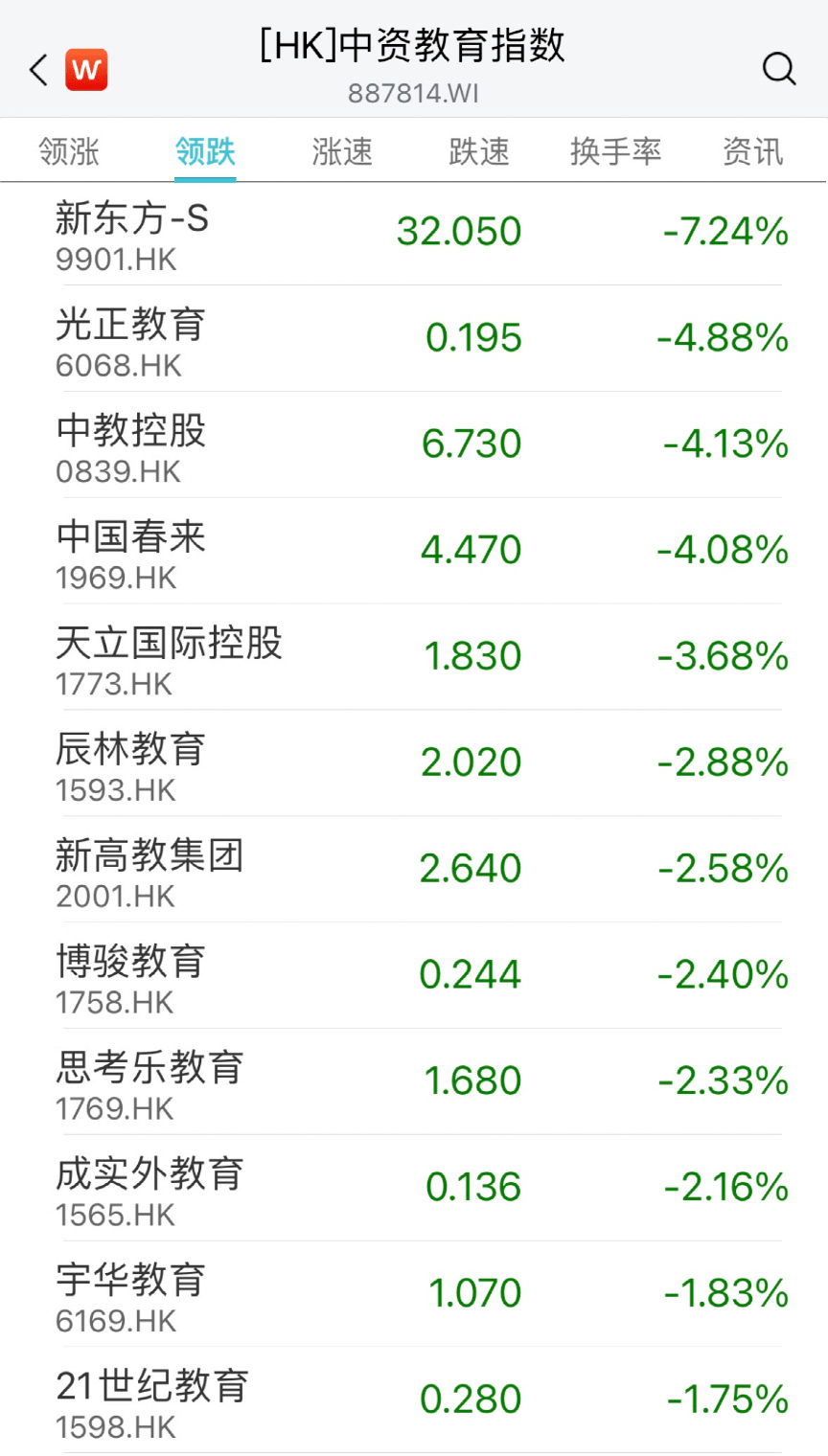This screenshot has height=1456, width=828.
Task: View the currently active 领跌 tab
Action: (204, 150)
